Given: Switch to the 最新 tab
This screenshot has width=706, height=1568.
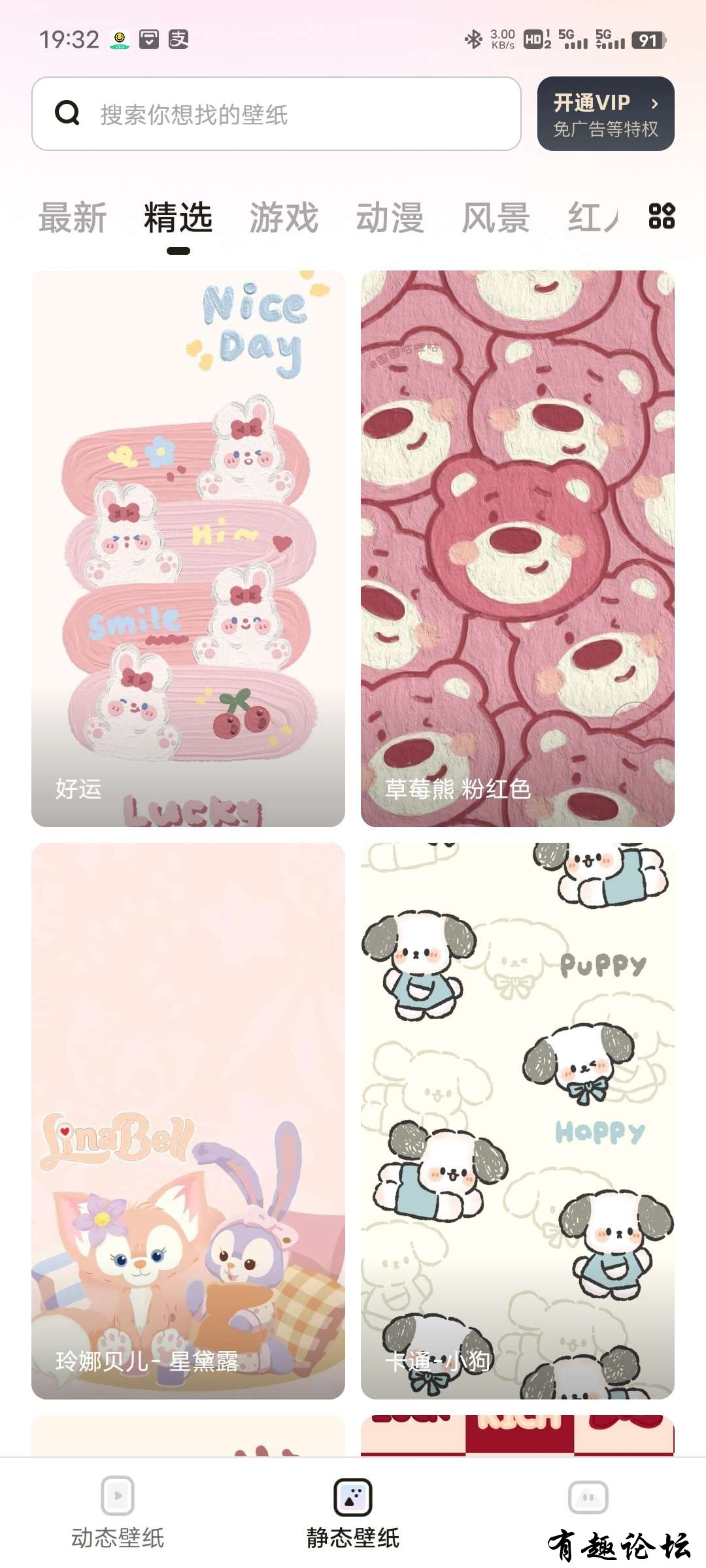Looking at the screenshot, I should point(73,218).
